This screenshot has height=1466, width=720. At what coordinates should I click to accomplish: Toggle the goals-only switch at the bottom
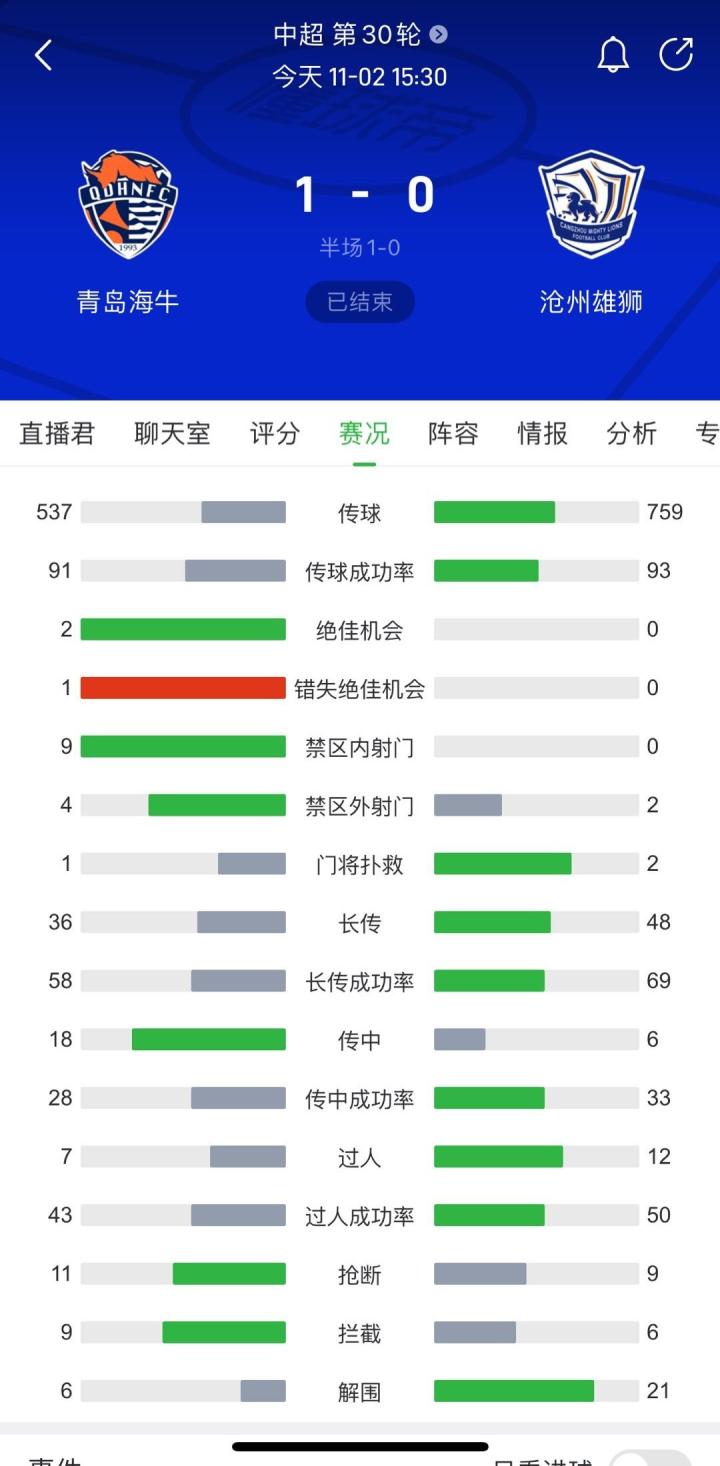click(x=650, y=1457)
